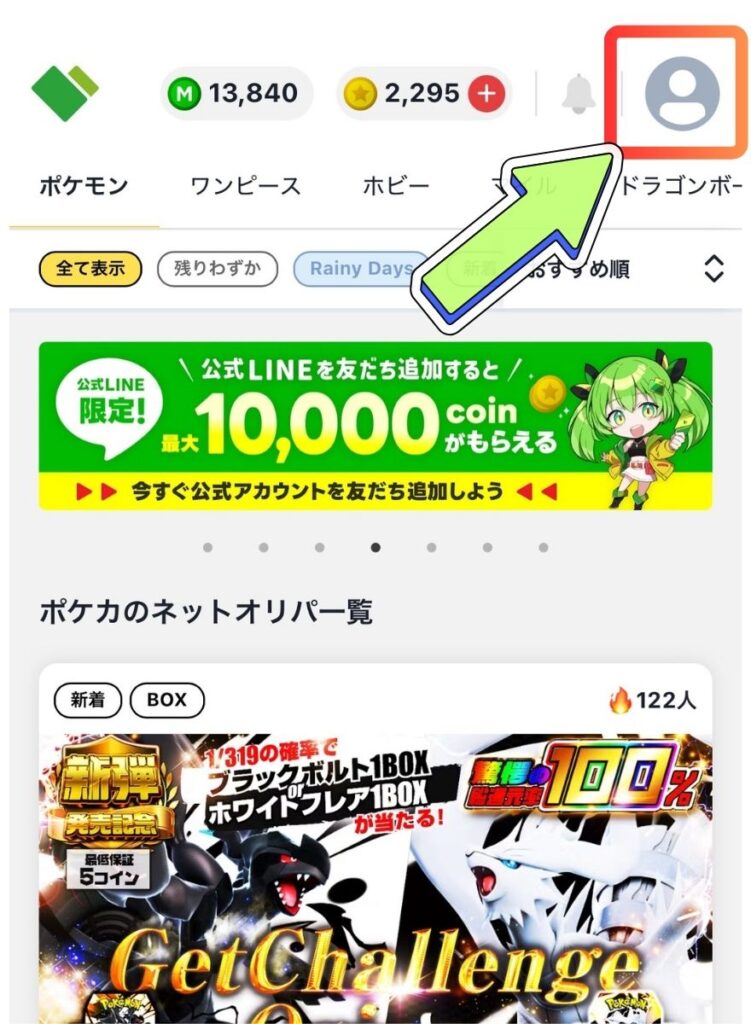Open the GetChallenge oripa card

375,870
